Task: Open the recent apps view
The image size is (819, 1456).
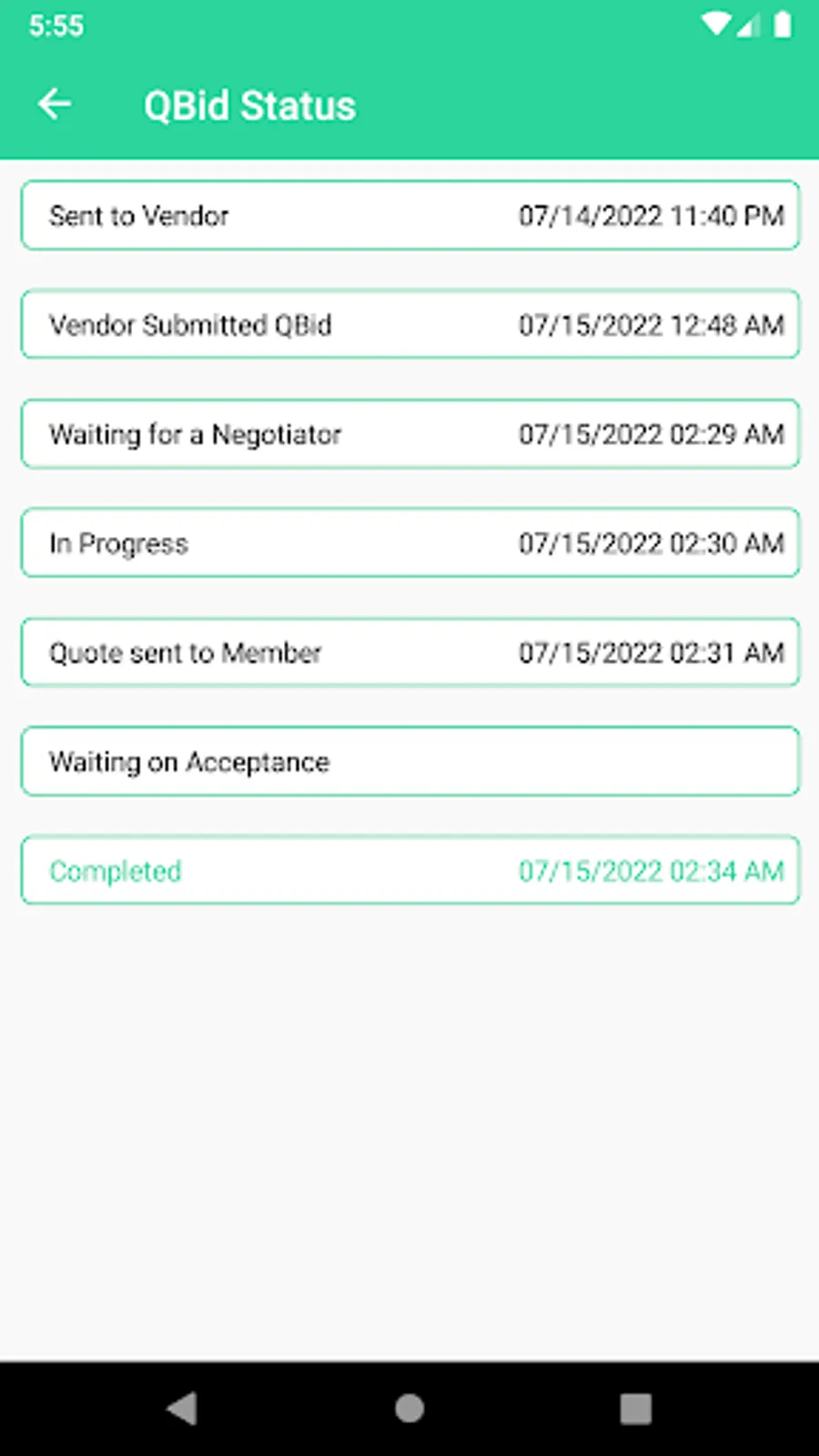Action: point(635,1408)
